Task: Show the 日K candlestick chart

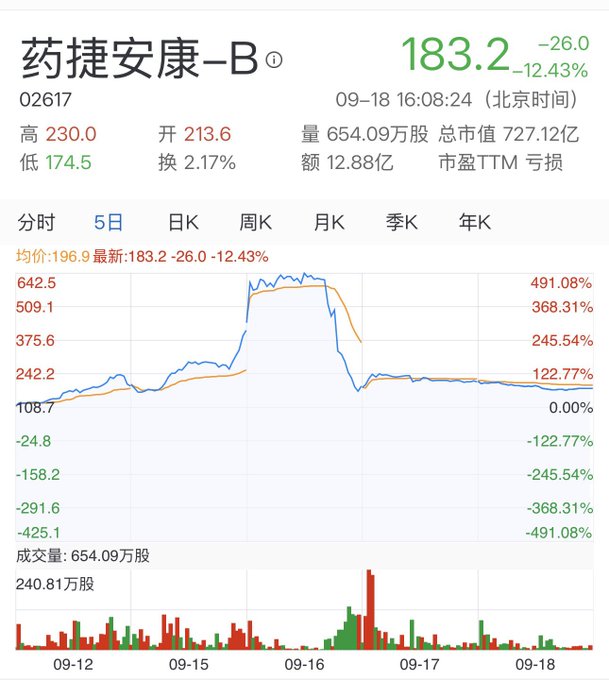Action: point(183,223)
